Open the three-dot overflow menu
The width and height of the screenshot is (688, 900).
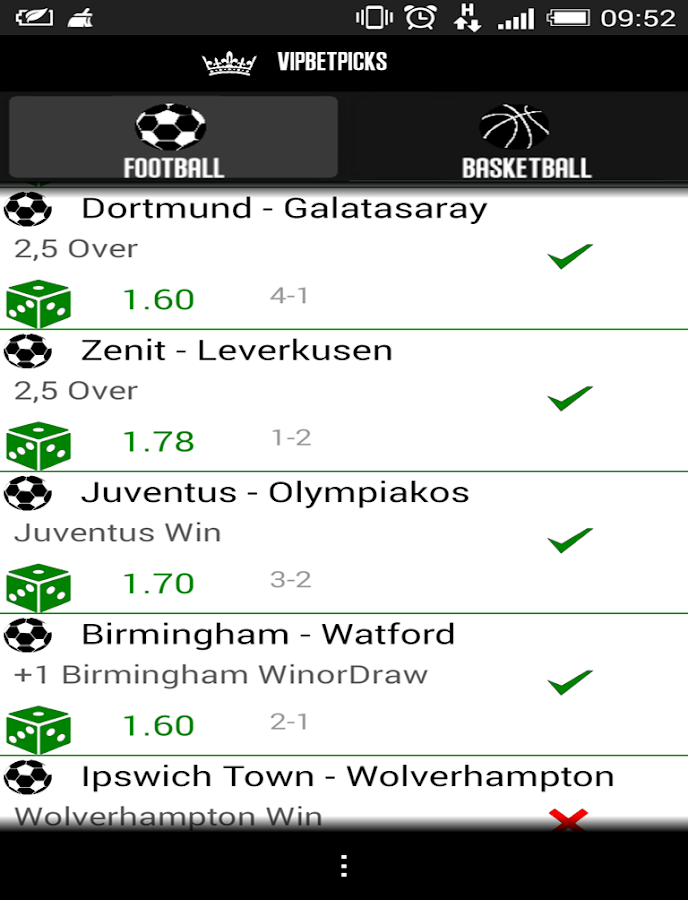(344, 865)
